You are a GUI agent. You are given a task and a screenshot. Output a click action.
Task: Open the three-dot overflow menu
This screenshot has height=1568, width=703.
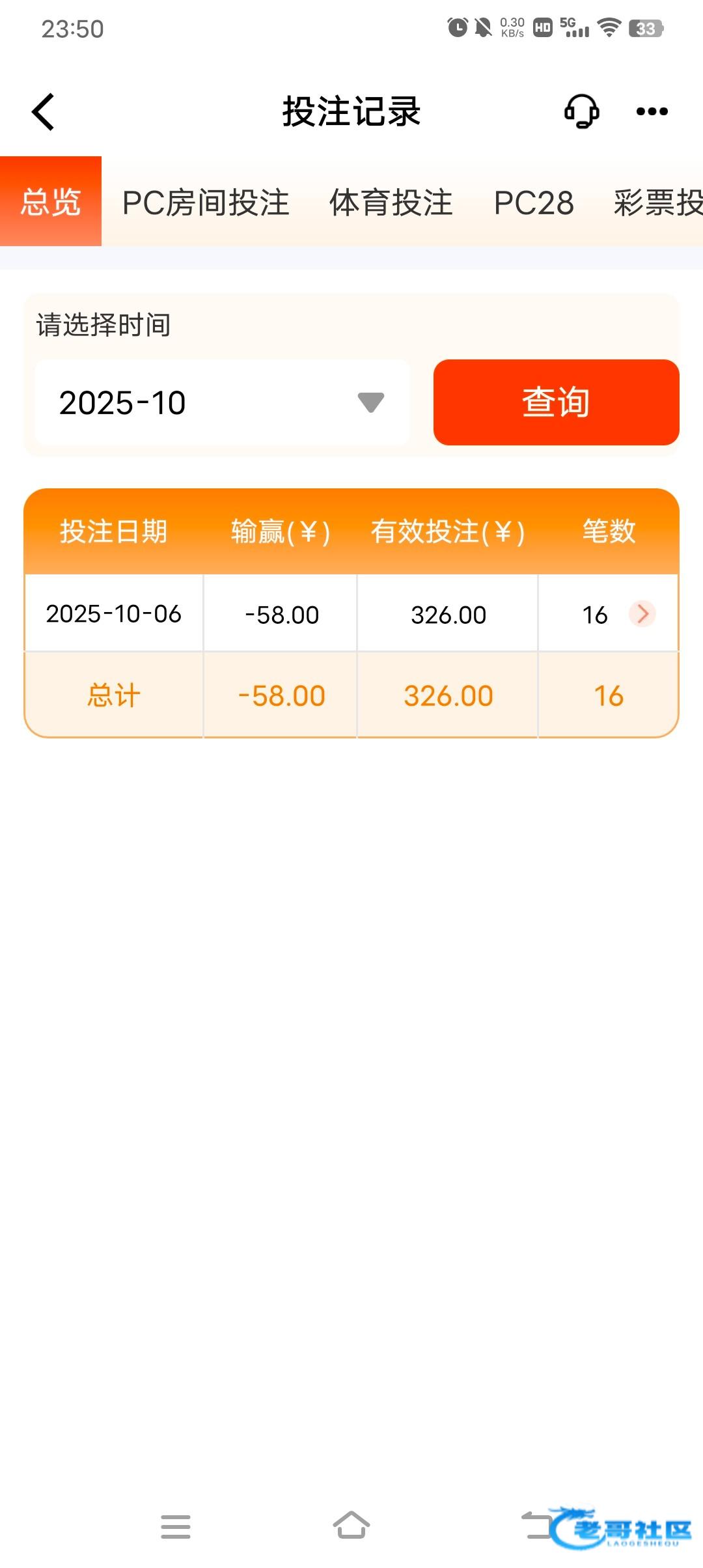point(652,111)
